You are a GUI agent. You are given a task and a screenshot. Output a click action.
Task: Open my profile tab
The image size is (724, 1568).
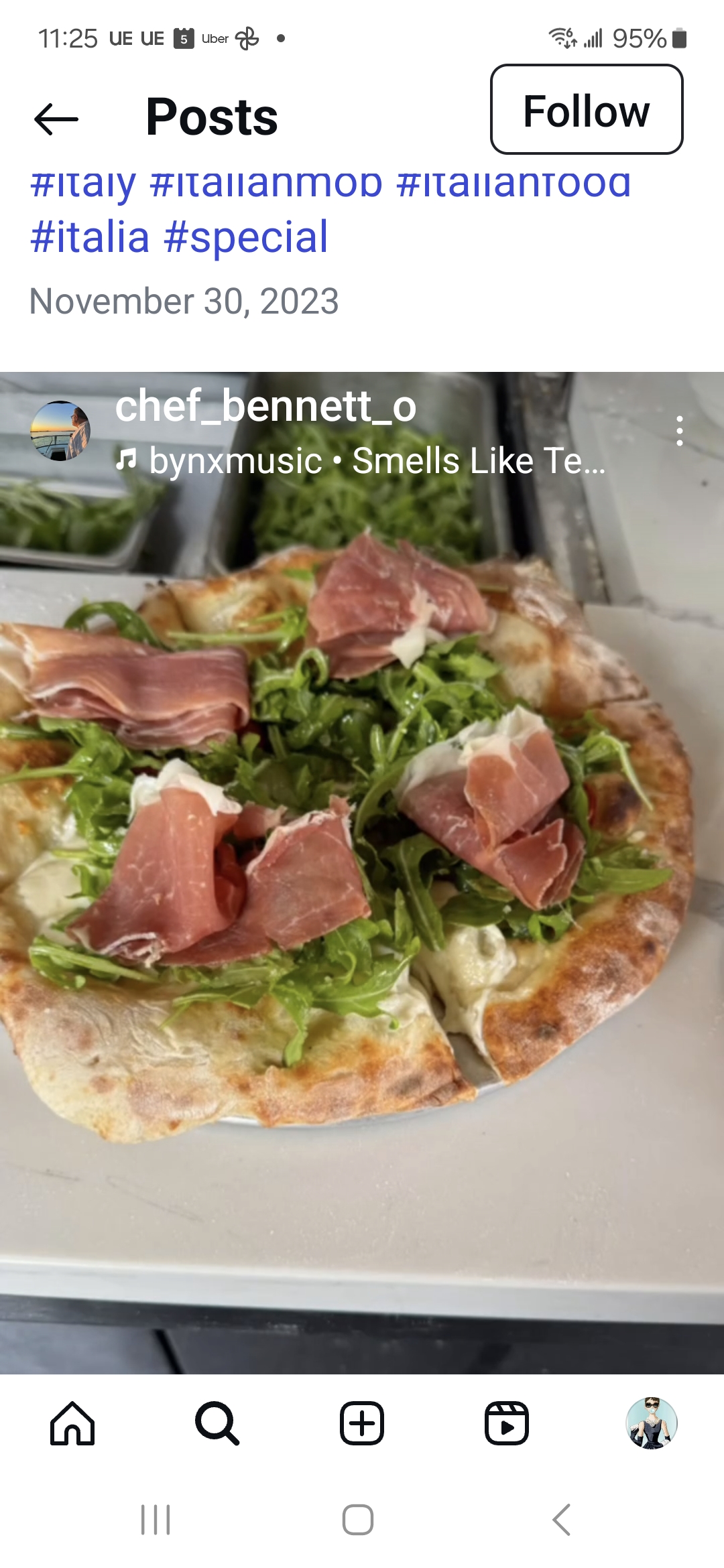pyautogui.click(x=652, y=1423)
